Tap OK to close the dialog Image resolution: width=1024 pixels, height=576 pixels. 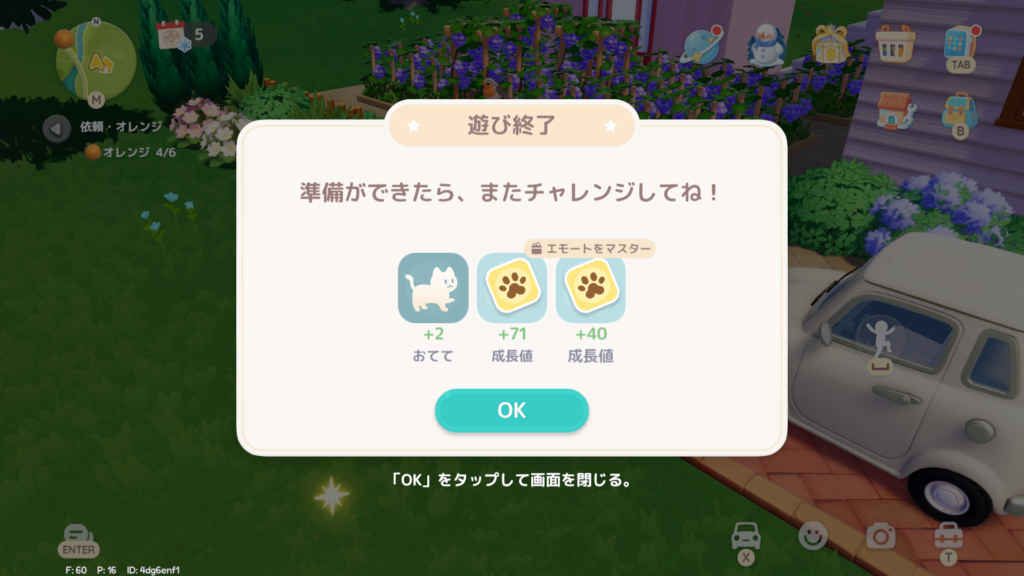(x=511, y=411)
